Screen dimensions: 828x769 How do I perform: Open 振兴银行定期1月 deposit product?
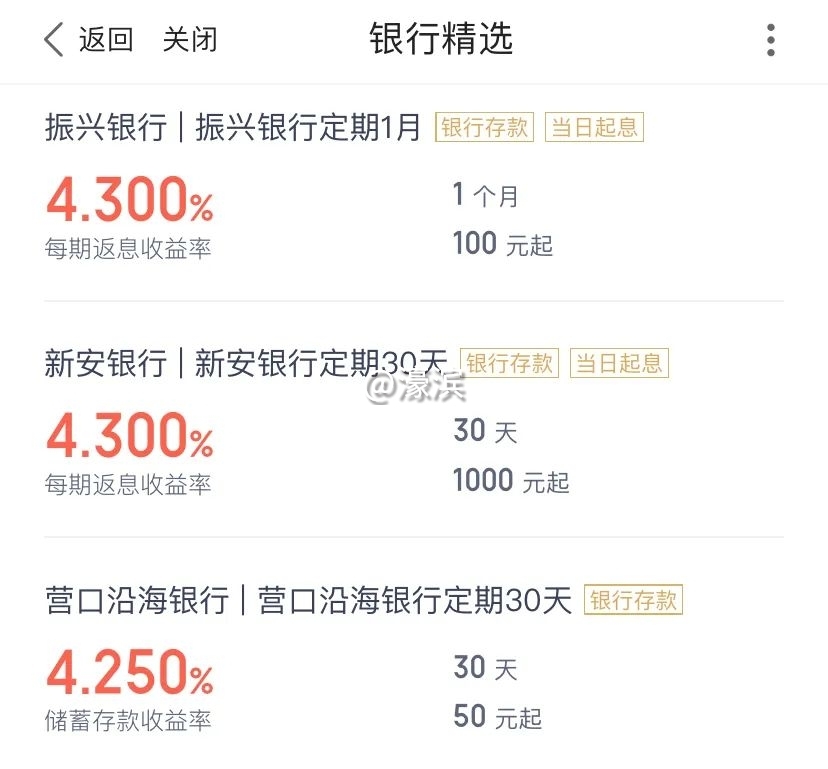click(x=233, y=128)
